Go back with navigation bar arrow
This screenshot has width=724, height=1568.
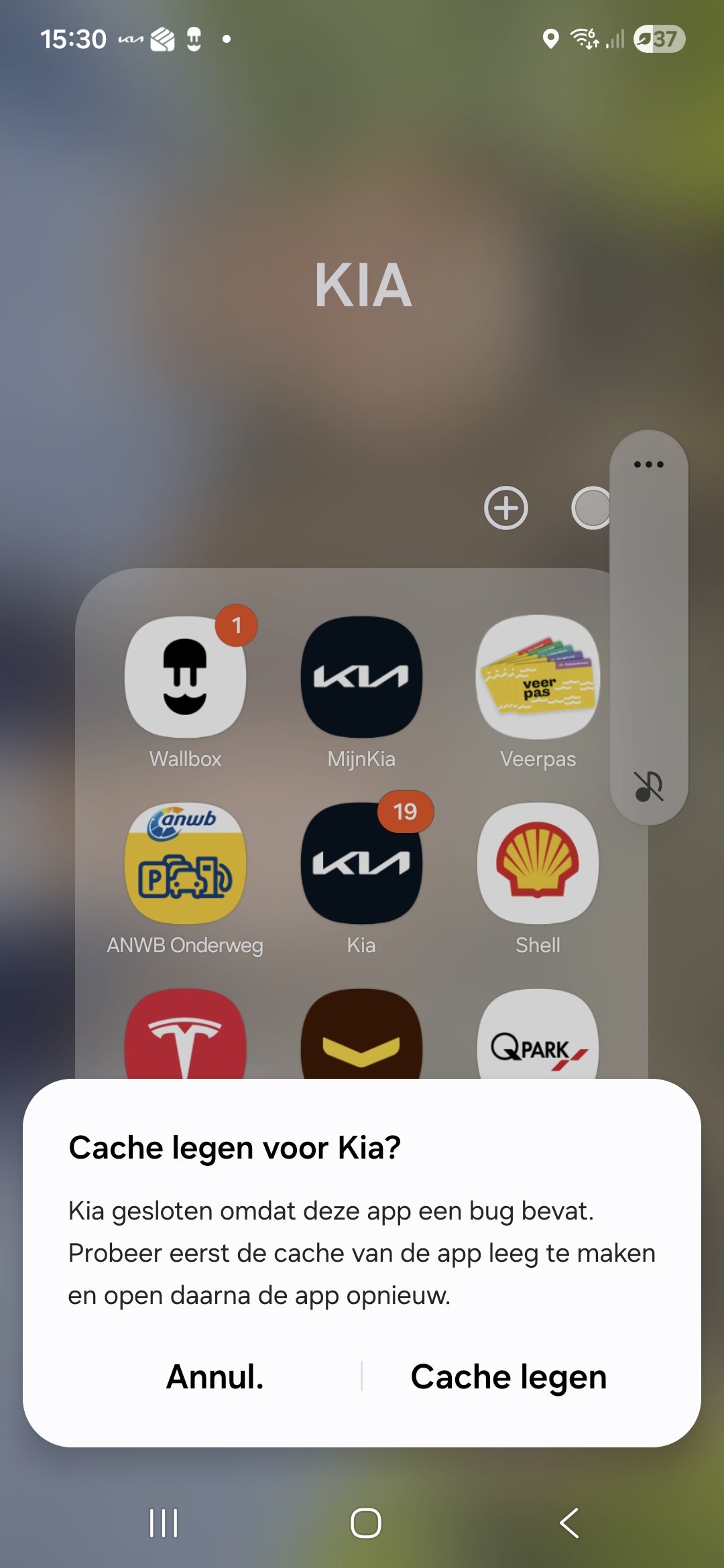pyautogui.click(x=569, y=1523)
